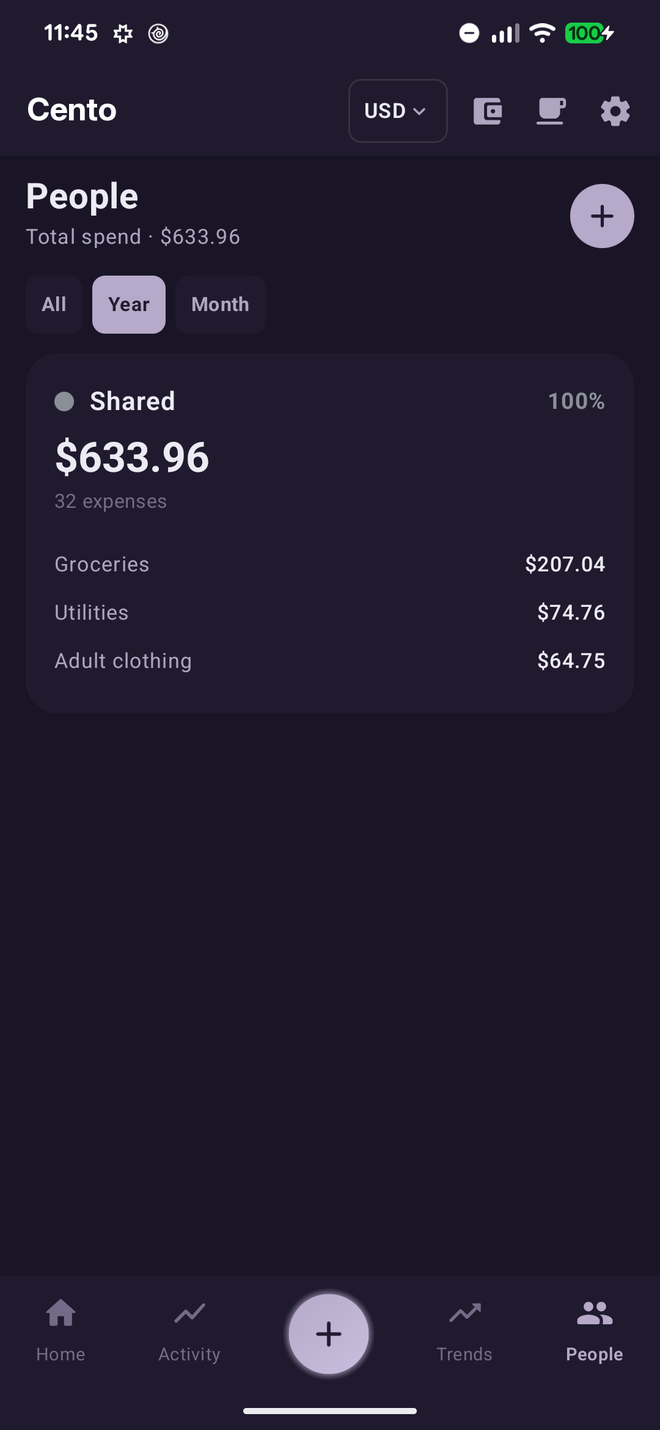Add a new person with plus button
This screenshot has height=1430, width=660.
pyautogui.click(x=602, y=216)
